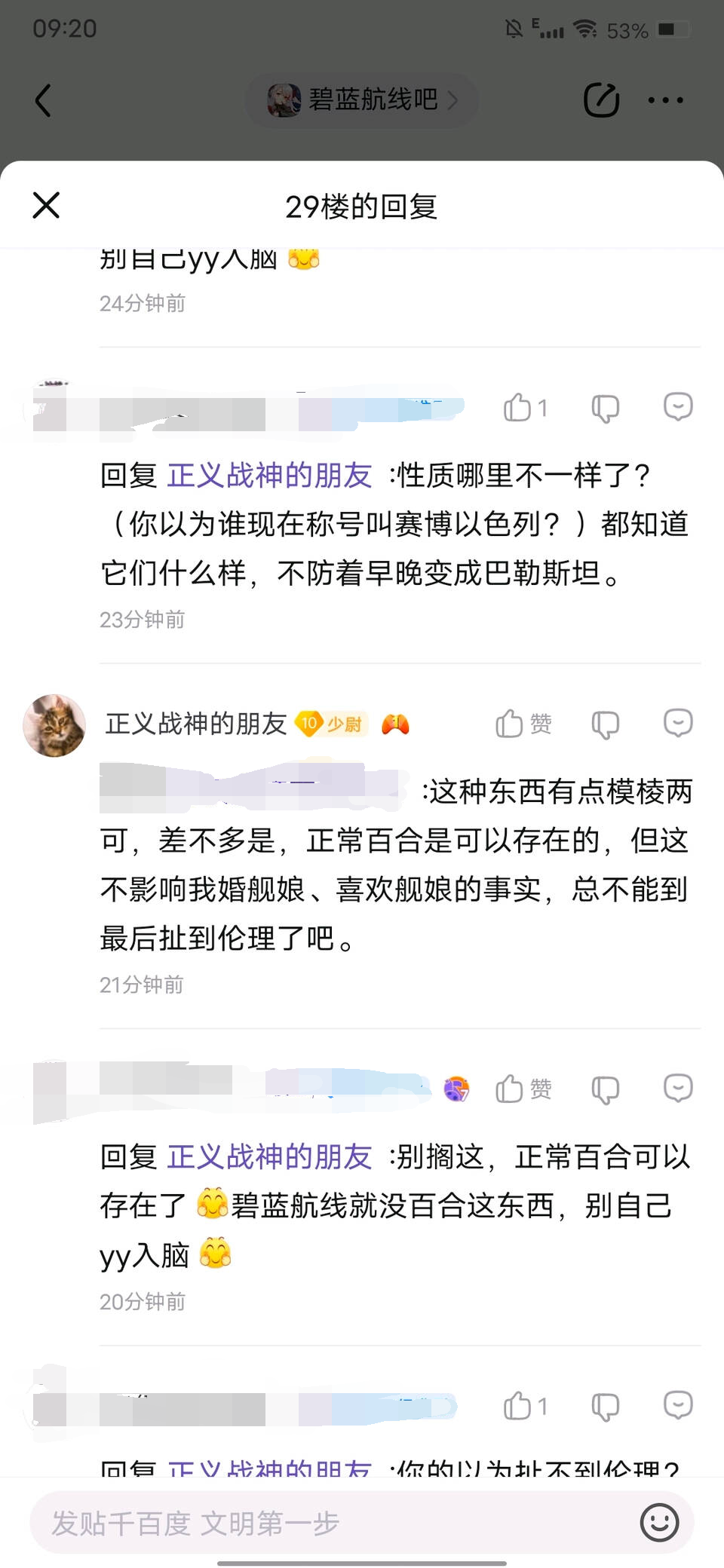Open the three-dot overflow menu

pos(665,100)
